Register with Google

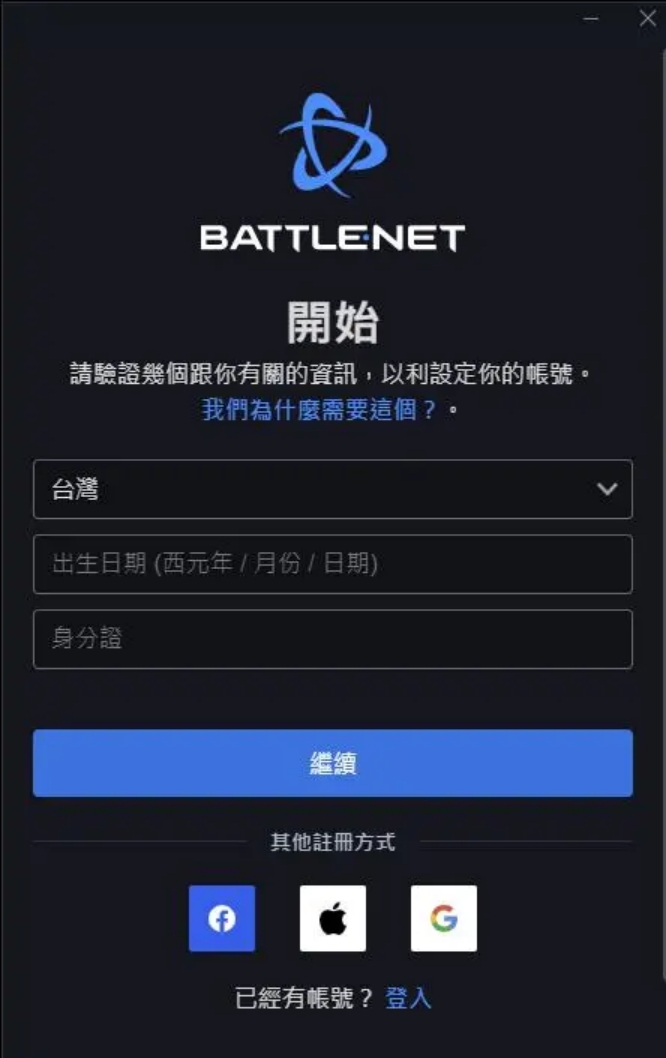coord(443,918)
